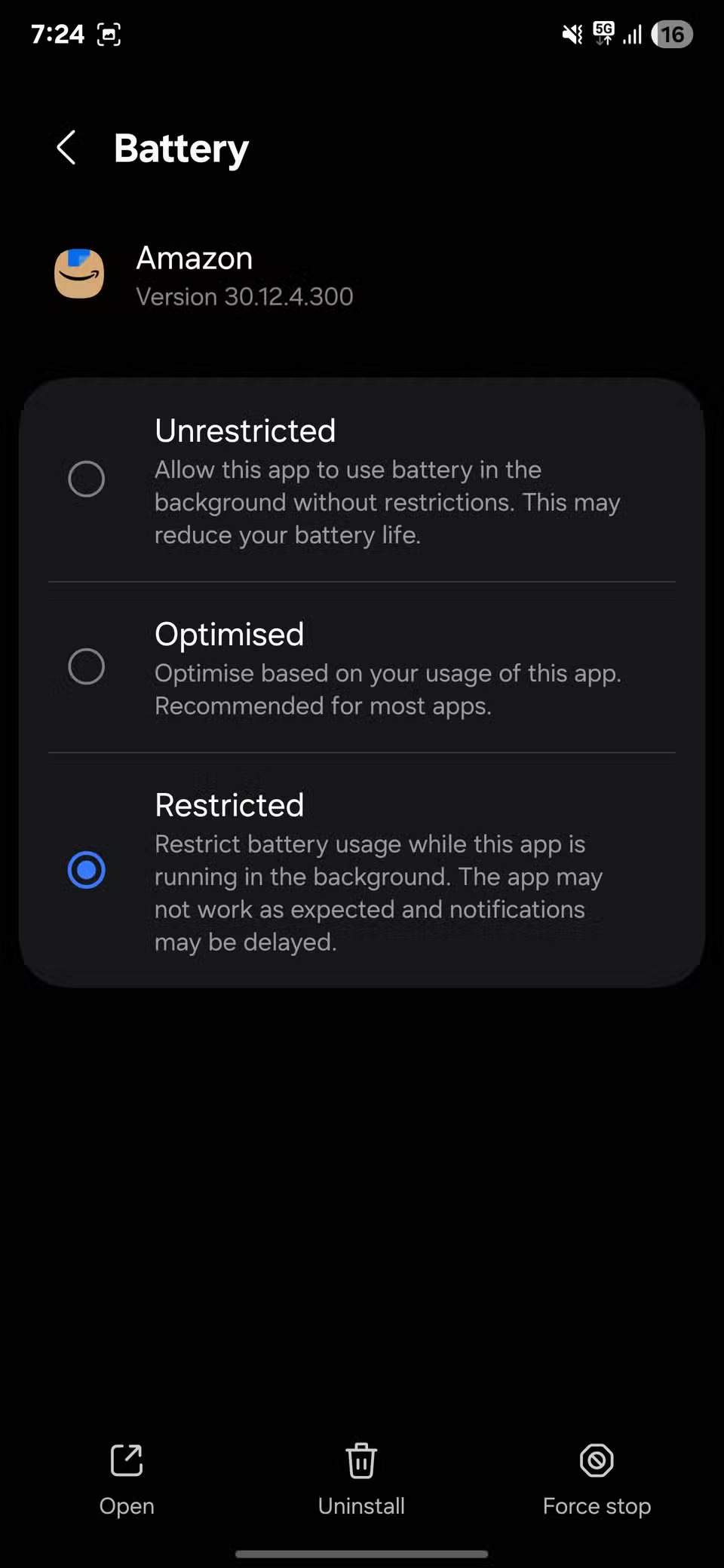Screen dimensions: 724x1568
Task: Tap the signal strength bars icon
Action: coord(632,34)
